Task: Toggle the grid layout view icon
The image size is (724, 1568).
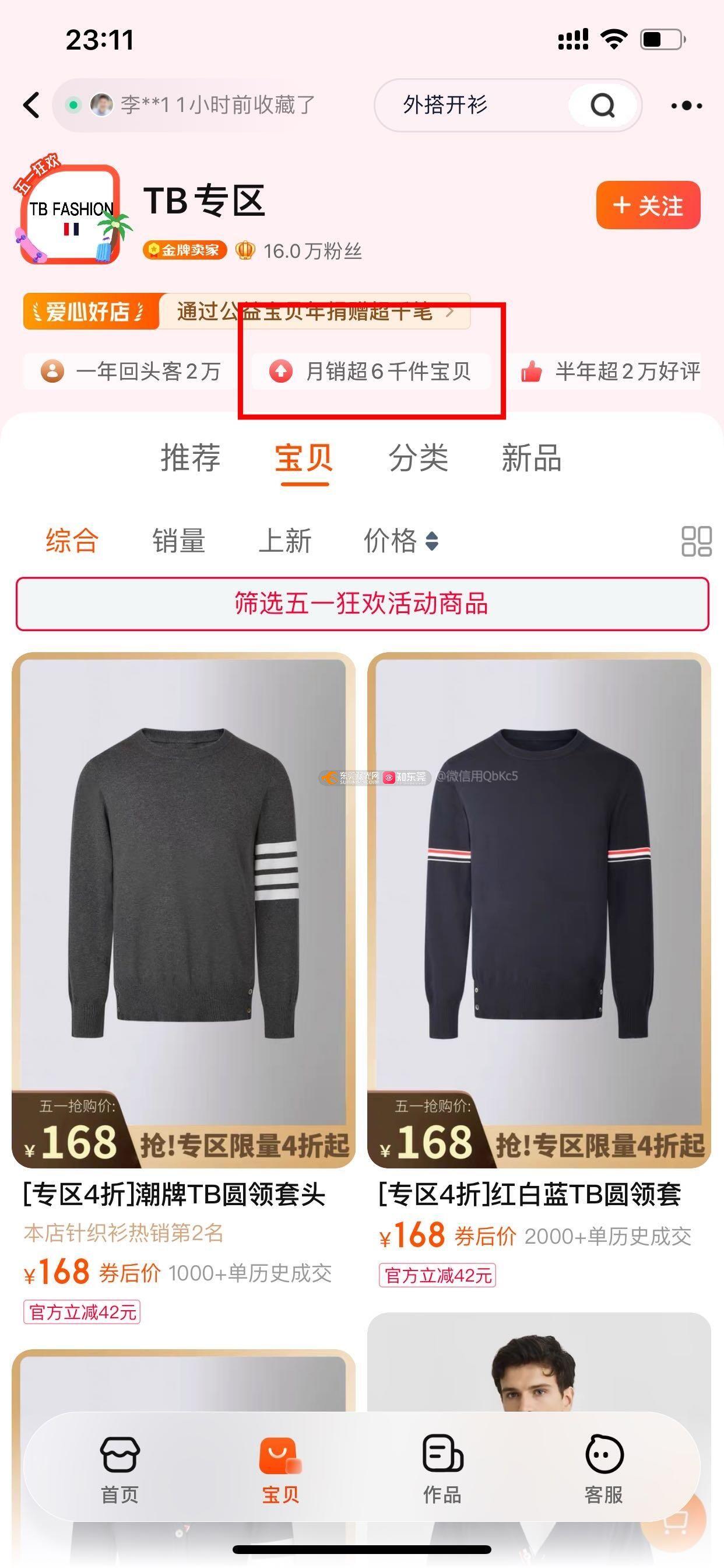Action: (696, 541)
